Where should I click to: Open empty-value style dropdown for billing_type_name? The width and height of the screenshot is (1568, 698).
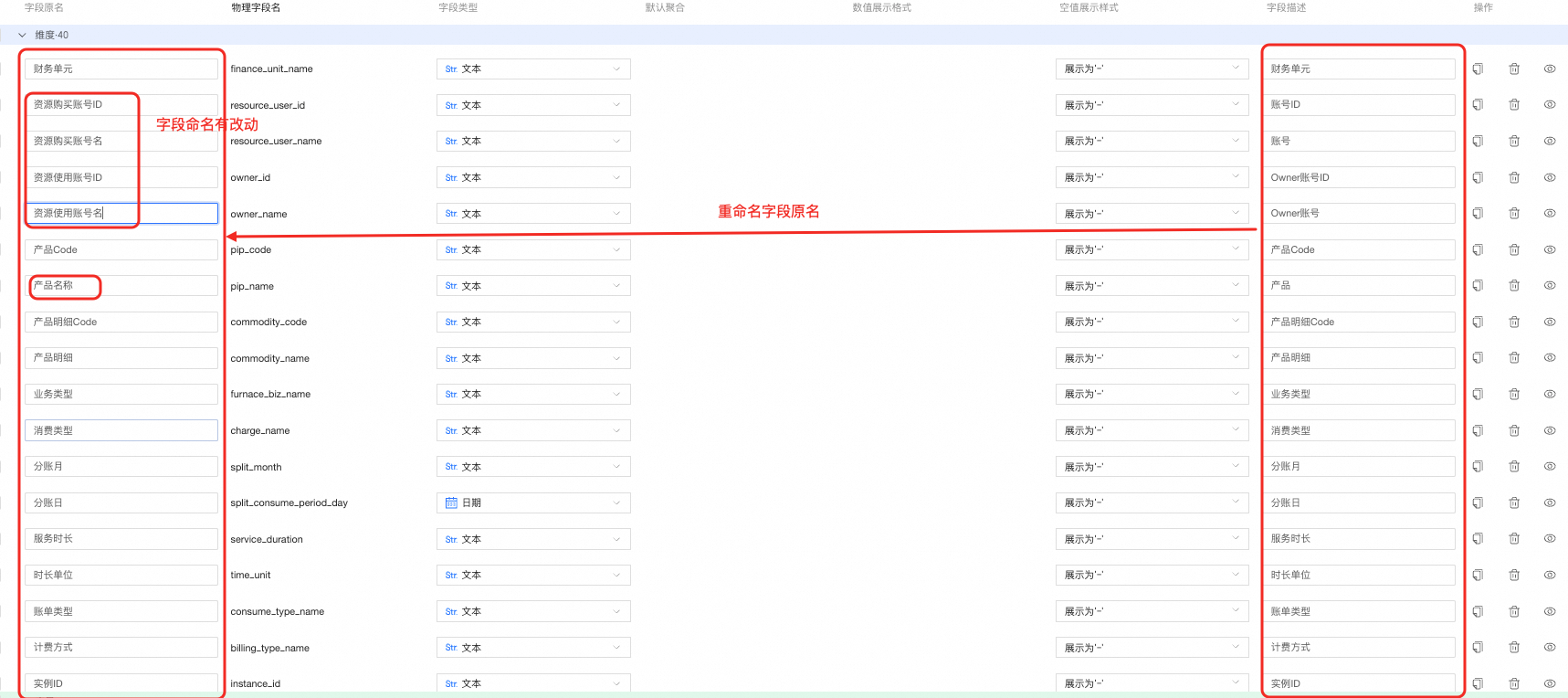tap(1152, 648)
